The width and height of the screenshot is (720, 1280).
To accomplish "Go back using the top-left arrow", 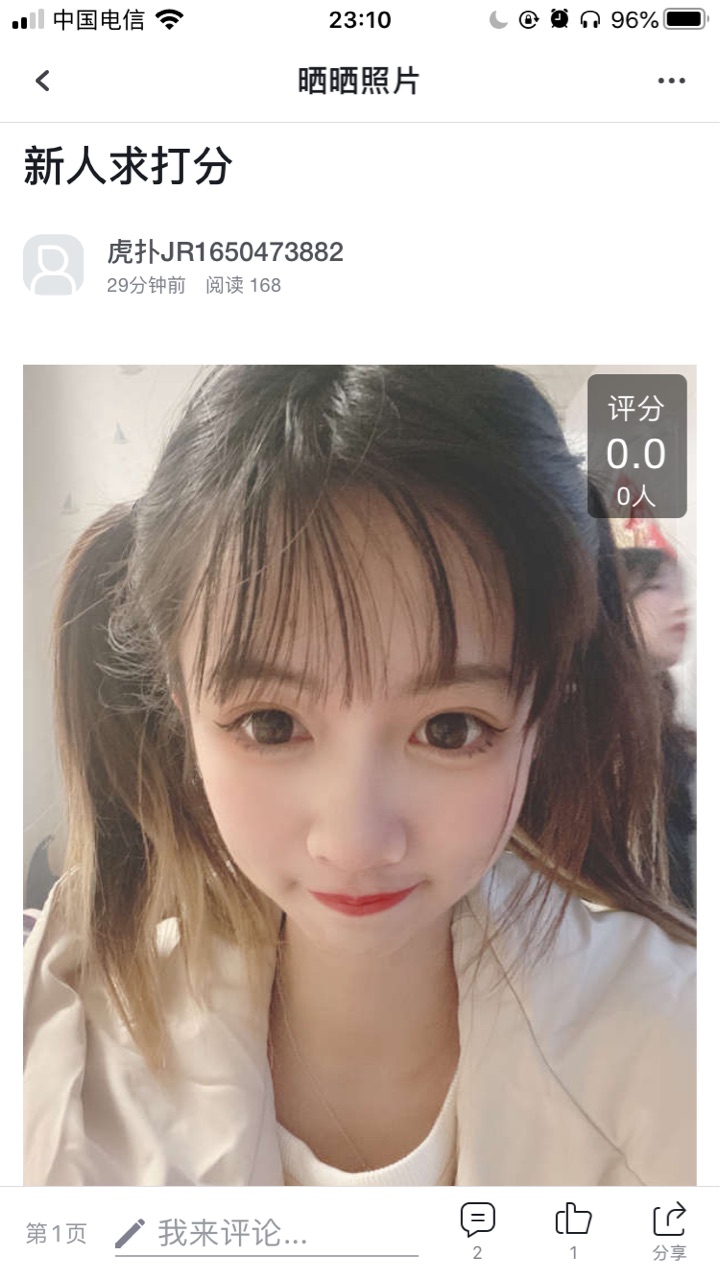I will point(42,81).
